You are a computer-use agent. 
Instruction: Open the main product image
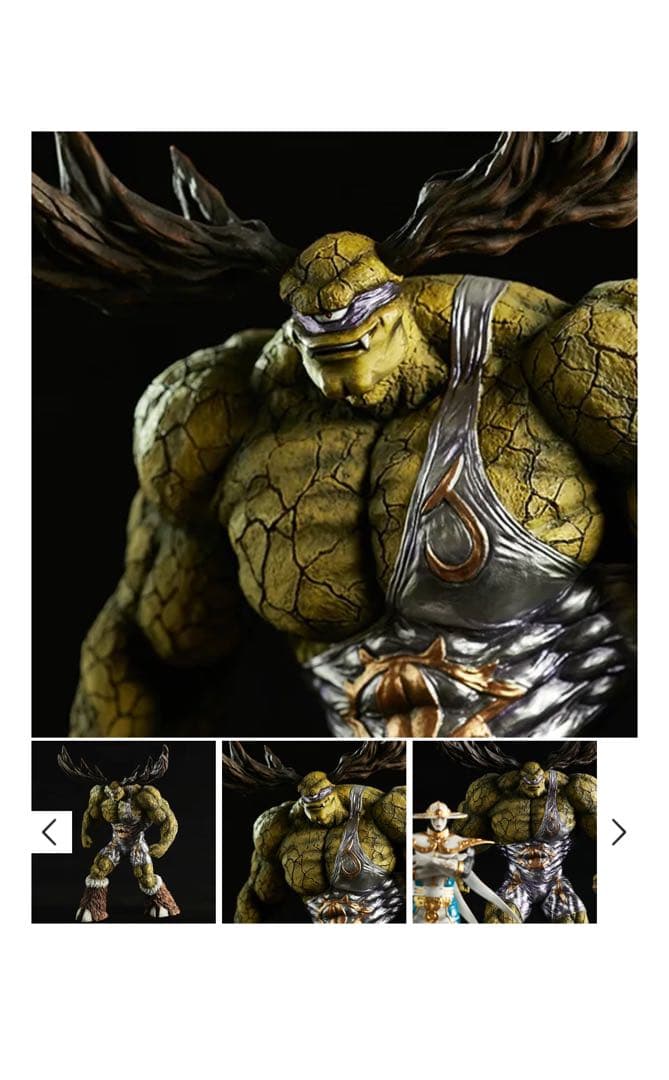(334, 434)
